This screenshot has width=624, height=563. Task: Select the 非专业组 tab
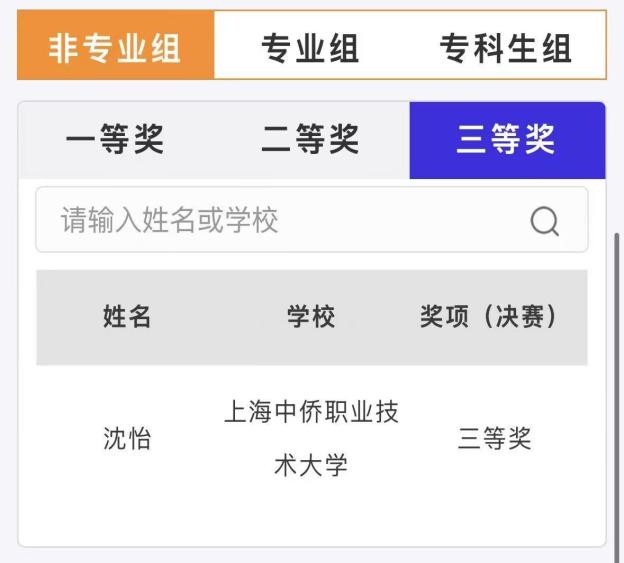coord(115,45)
